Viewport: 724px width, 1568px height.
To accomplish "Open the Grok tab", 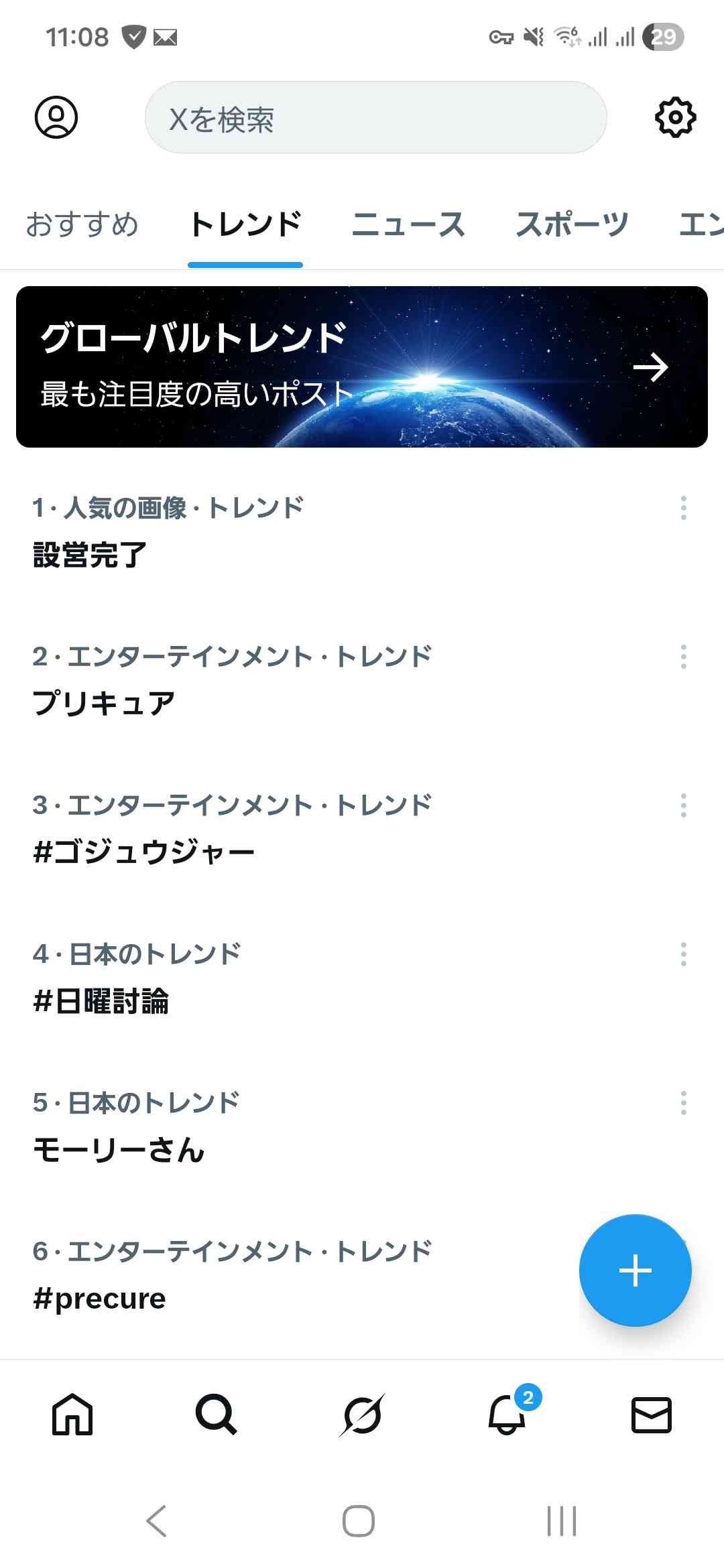I will [x=362, y=1415].
